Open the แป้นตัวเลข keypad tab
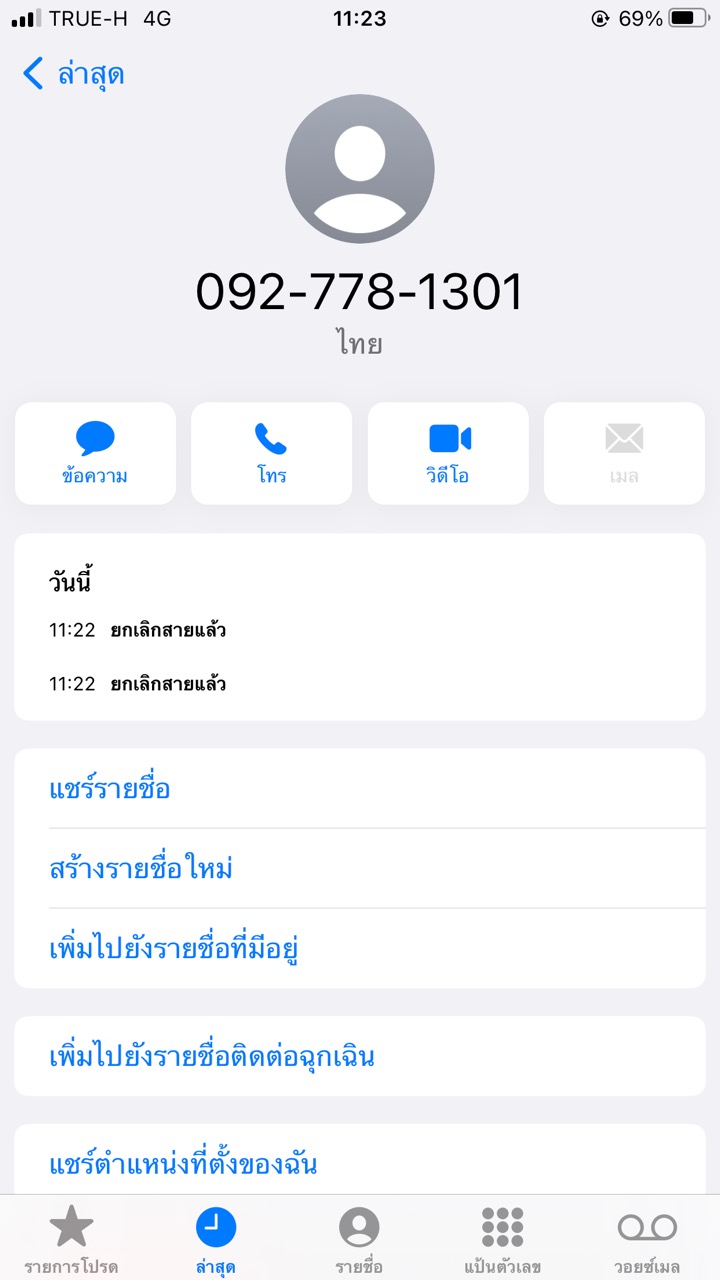Viewport: 720px width, 1280px height. pyautogui.click(x=503, y=1239)
